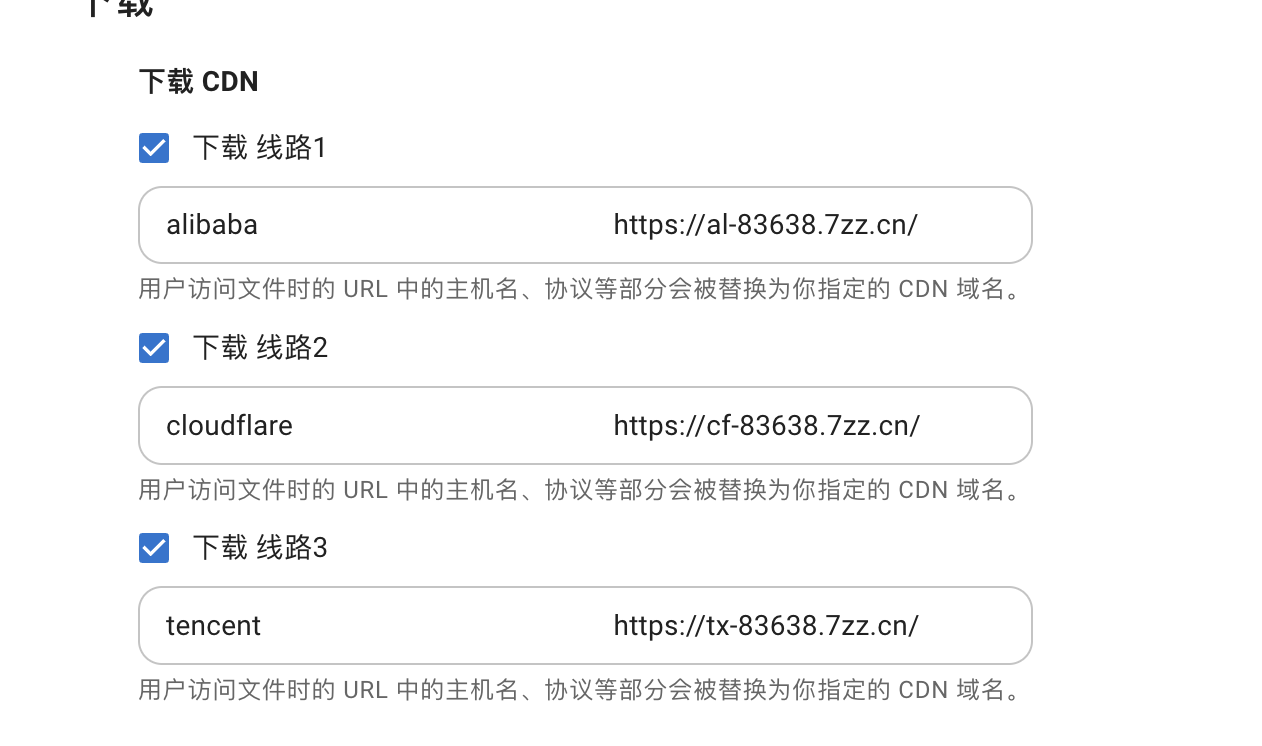The image size is (1262, 746).
Task: Edit the cloudflare CDN field
Action: (x=585, y=425)
